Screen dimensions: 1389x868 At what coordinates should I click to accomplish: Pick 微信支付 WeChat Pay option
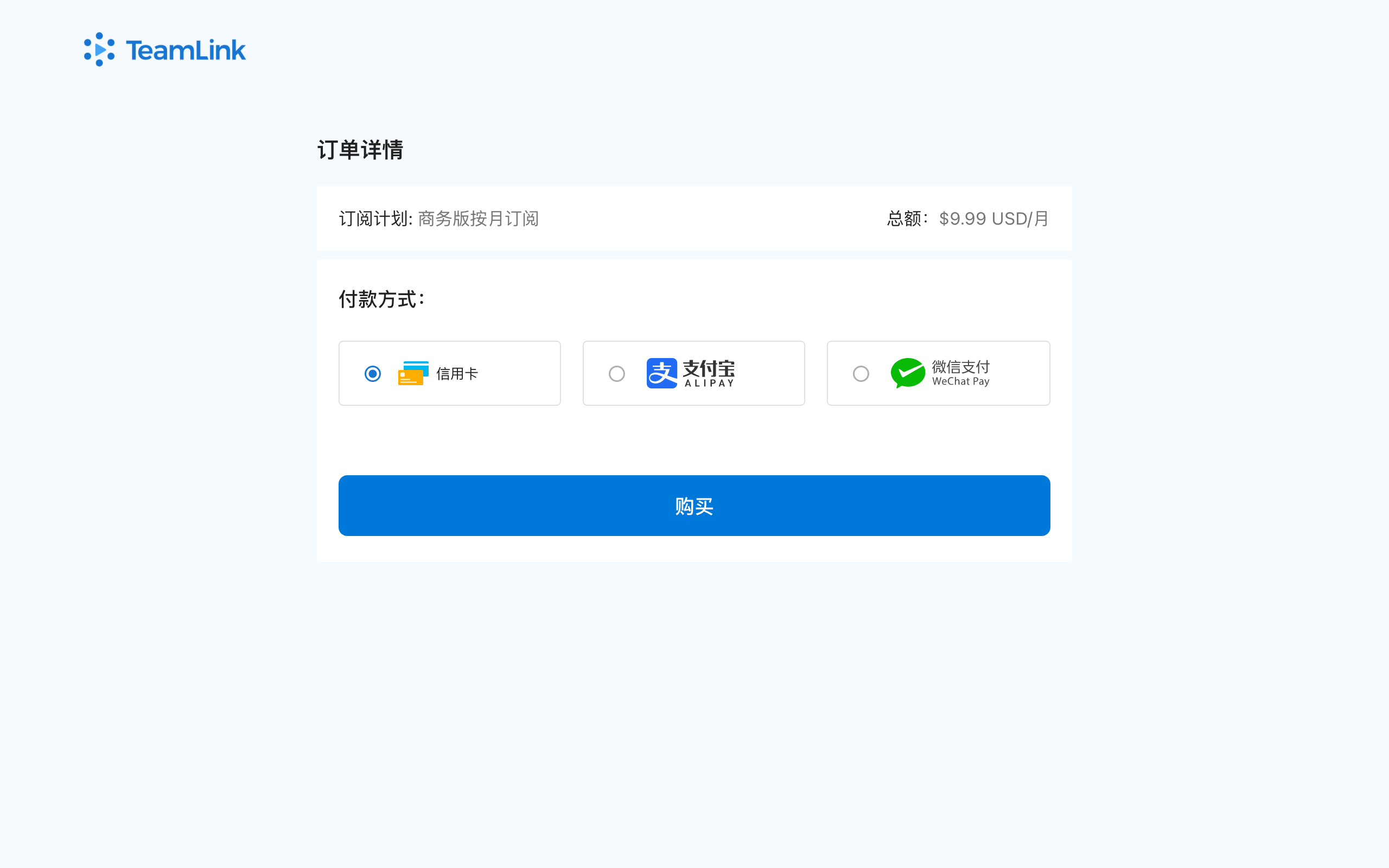coord(861,374)
